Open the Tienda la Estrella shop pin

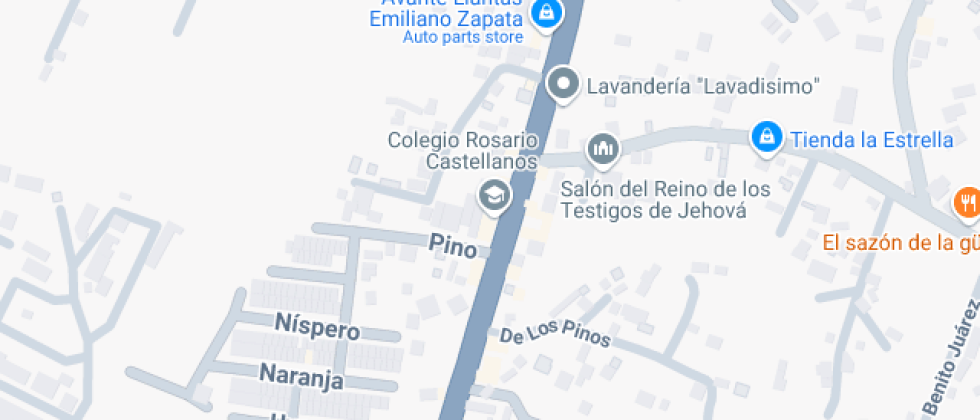tap(766, 137)
